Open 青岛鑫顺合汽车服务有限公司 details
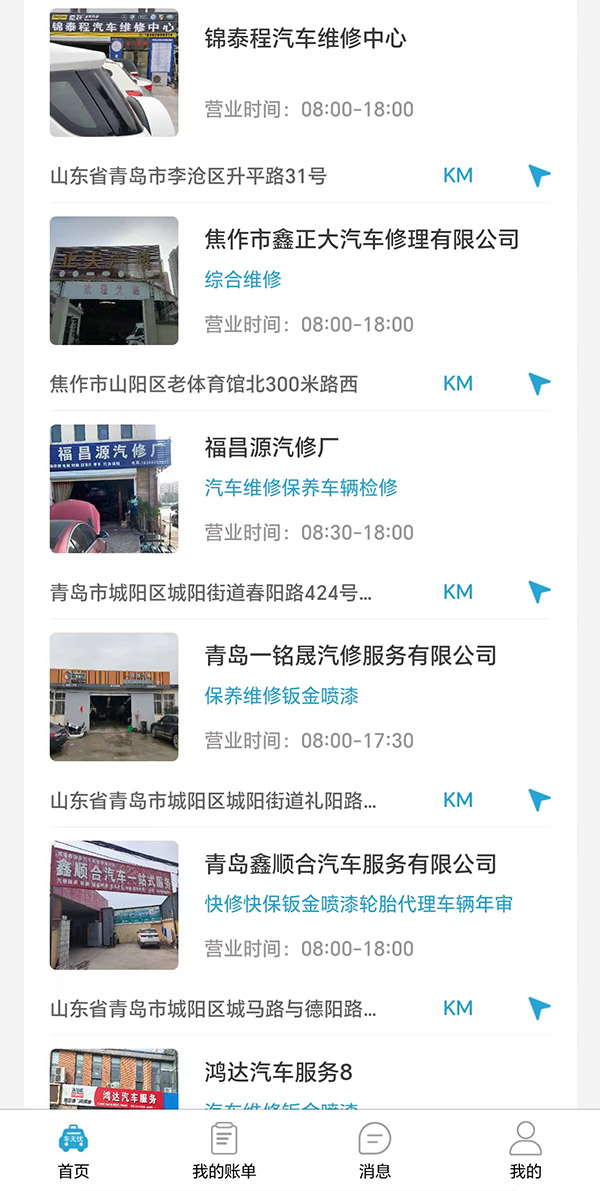The height and width of the screenshot is (1191, 600). 350,864
